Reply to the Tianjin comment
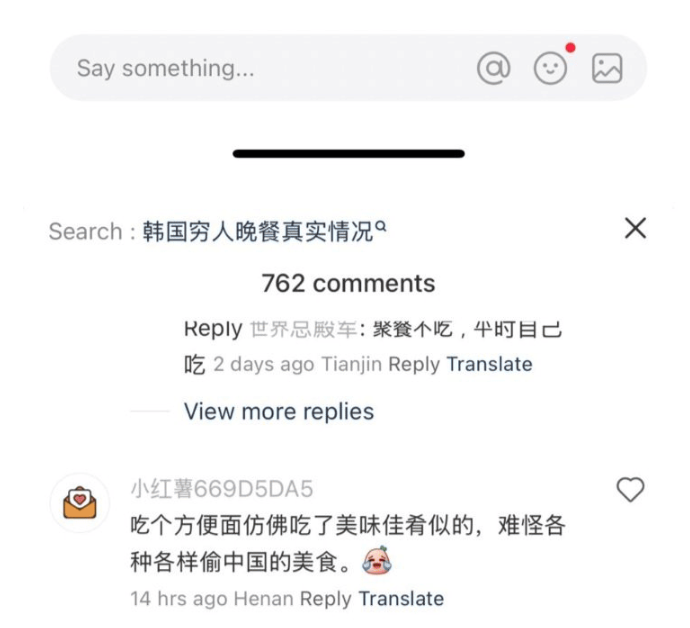The width and height of the screenshot is (690, 628). (x=413, y=364)
